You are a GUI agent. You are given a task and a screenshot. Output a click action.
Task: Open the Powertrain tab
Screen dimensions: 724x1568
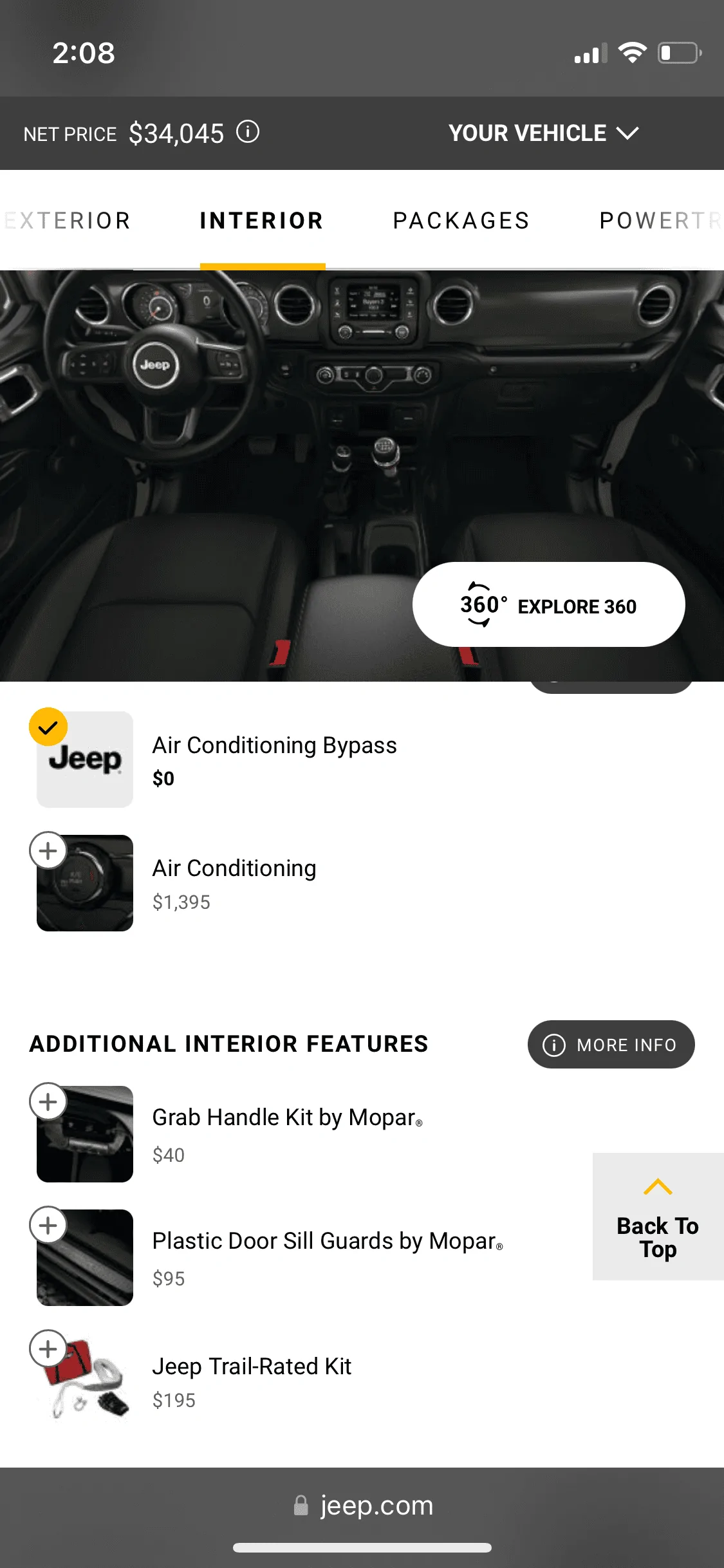(x=661, y=221)
